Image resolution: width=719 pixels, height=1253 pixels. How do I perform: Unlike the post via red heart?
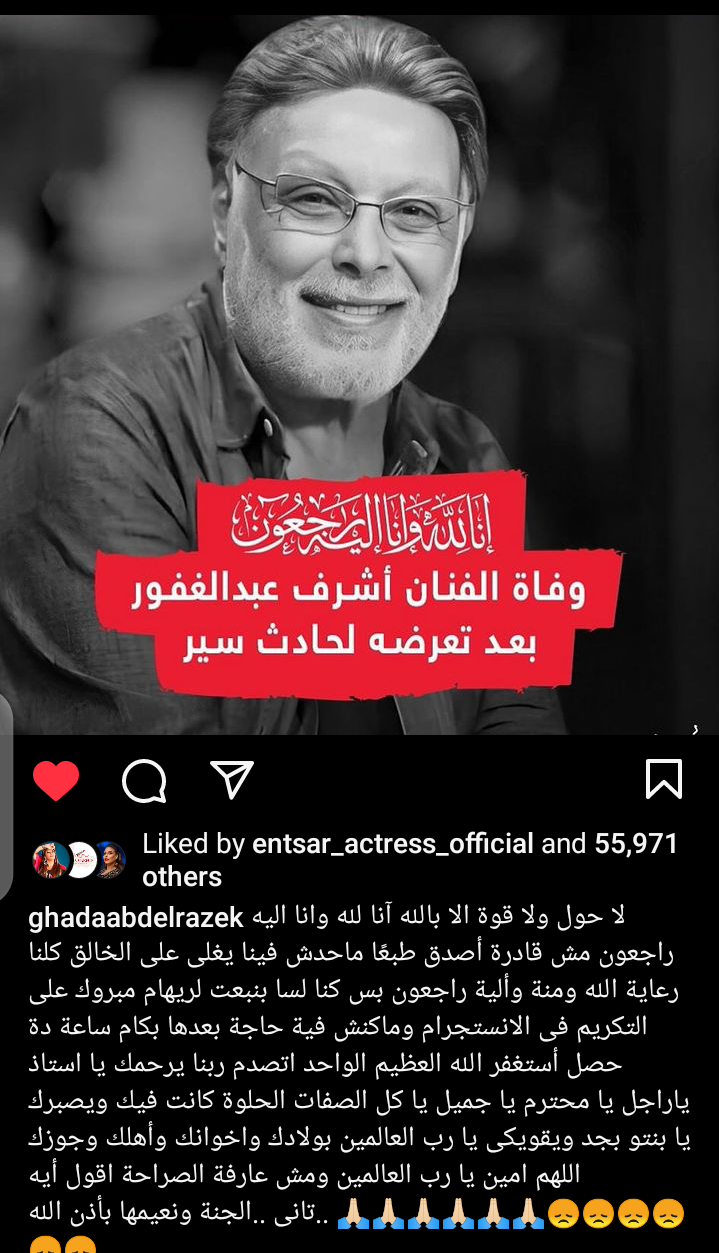pos(56,781)
